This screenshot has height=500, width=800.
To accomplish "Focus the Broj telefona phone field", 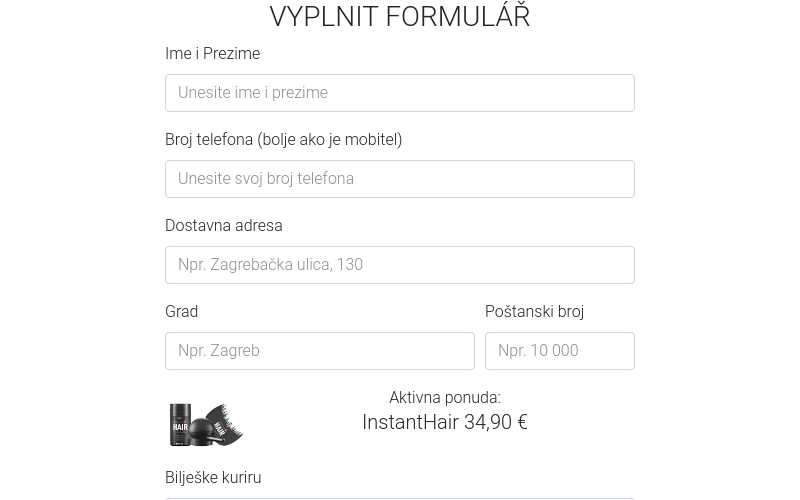I will (x=399, y=179).
